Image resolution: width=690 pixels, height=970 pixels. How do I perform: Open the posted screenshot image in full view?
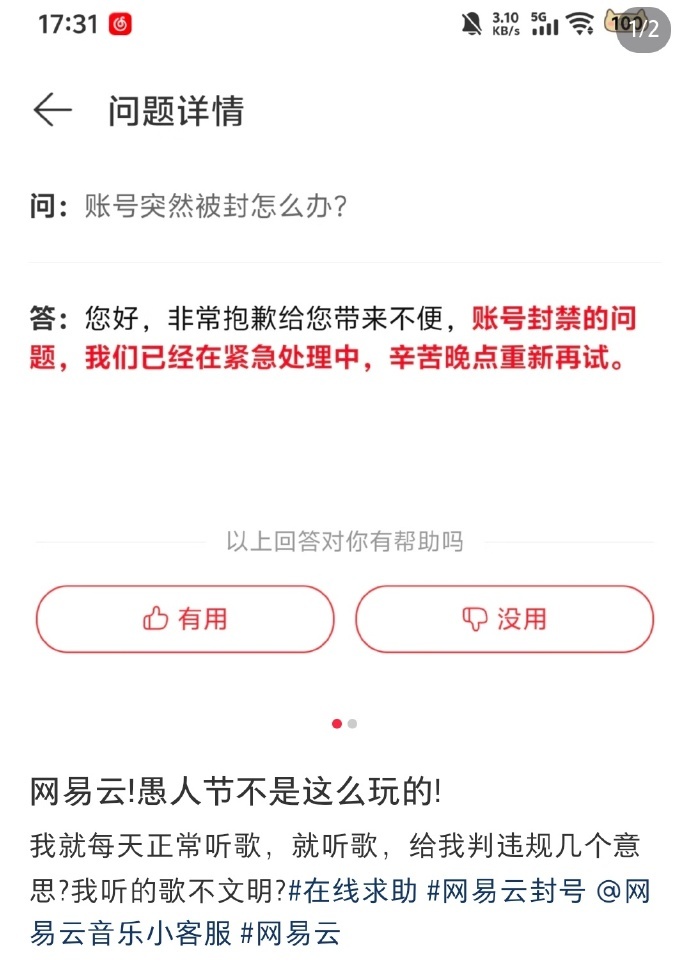tap(345, 380)
